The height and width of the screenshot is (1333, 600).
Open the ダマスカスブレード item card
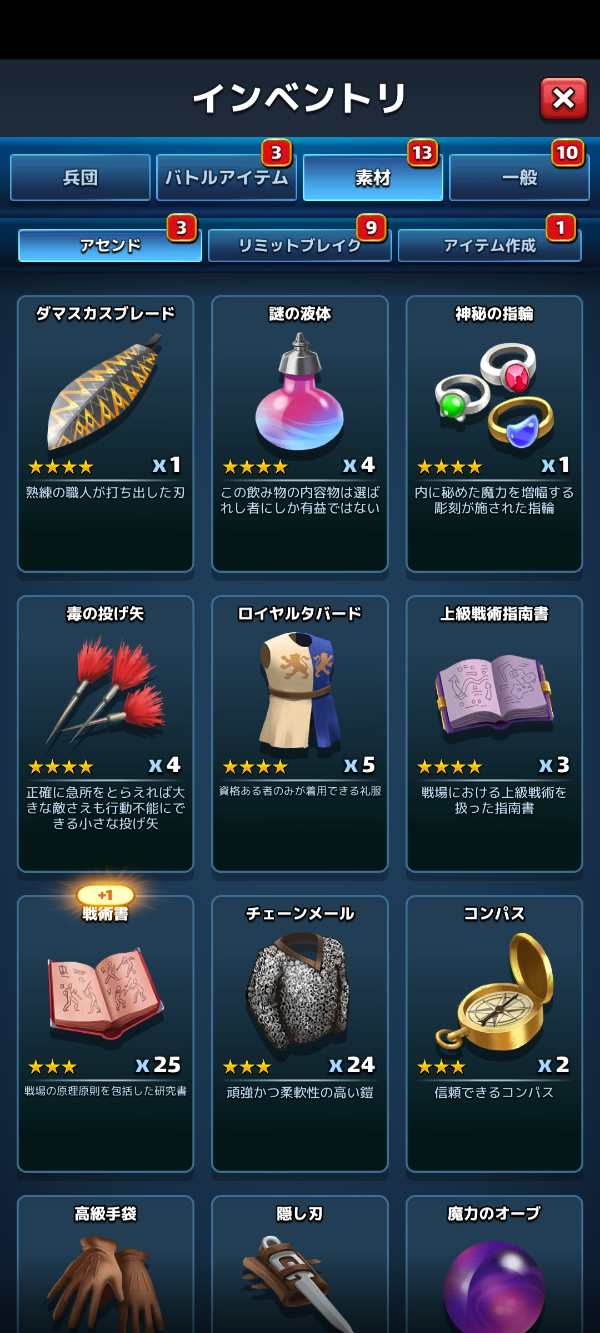[105, 433]
